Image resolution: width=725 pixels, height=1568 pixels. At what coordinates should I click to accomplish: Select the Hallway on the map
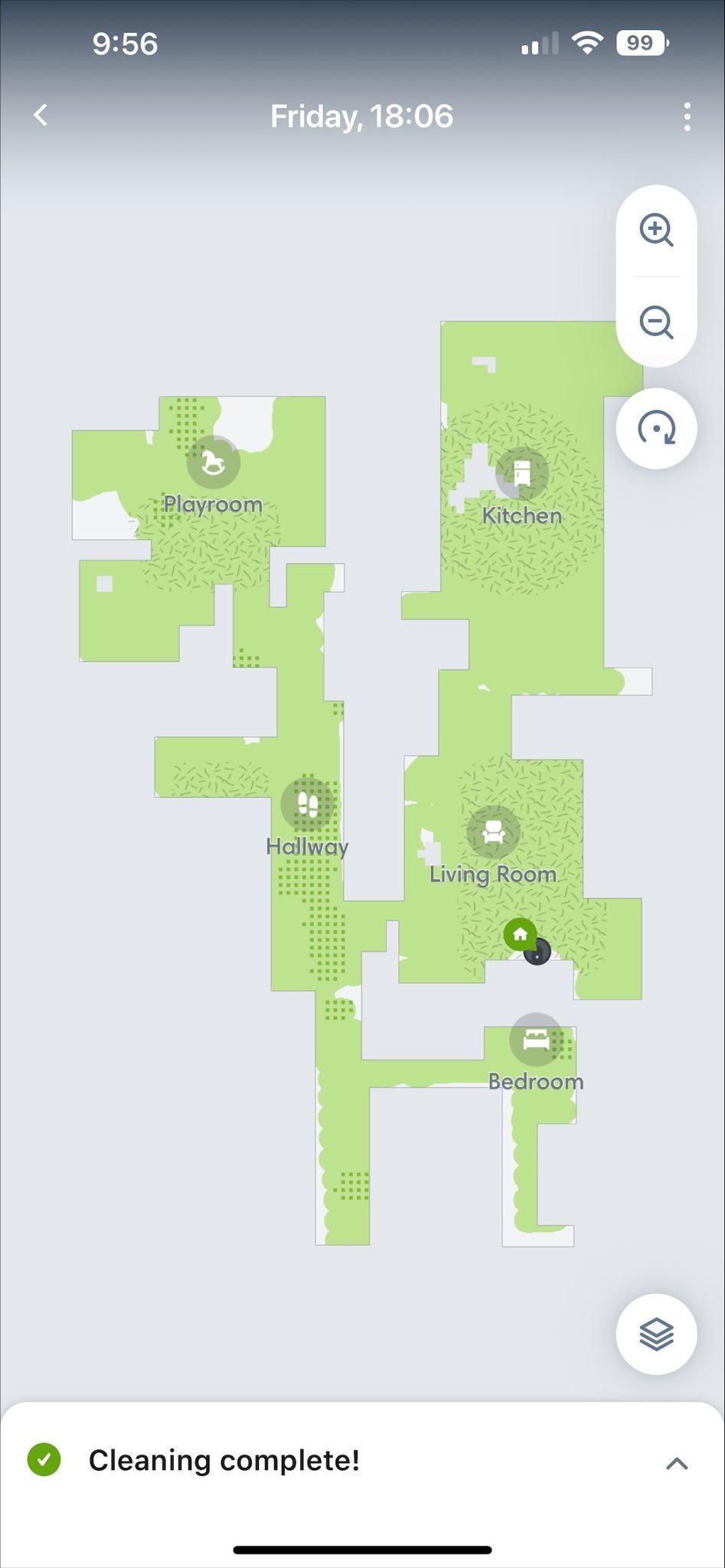307,804
